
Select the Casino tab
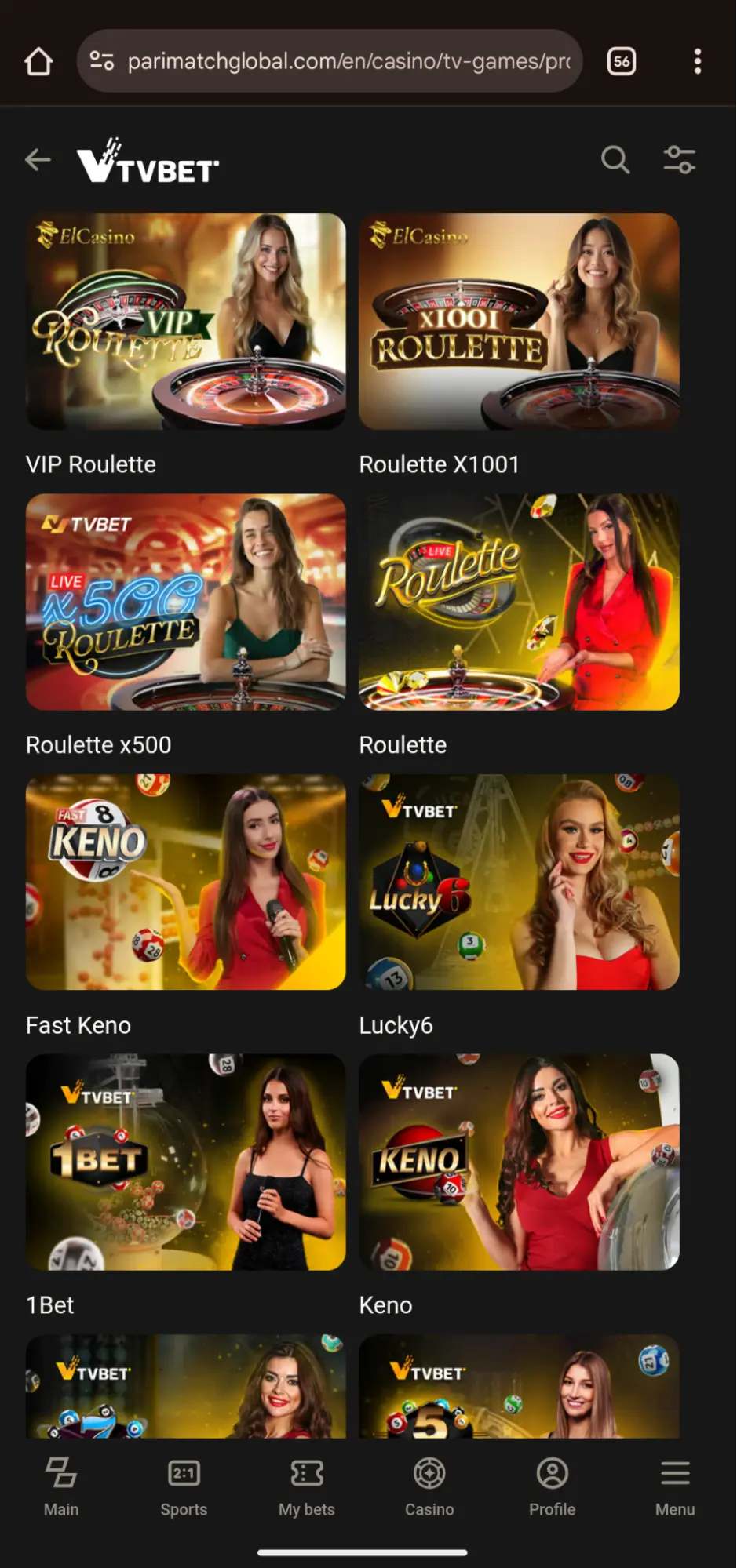(429, 1486)
